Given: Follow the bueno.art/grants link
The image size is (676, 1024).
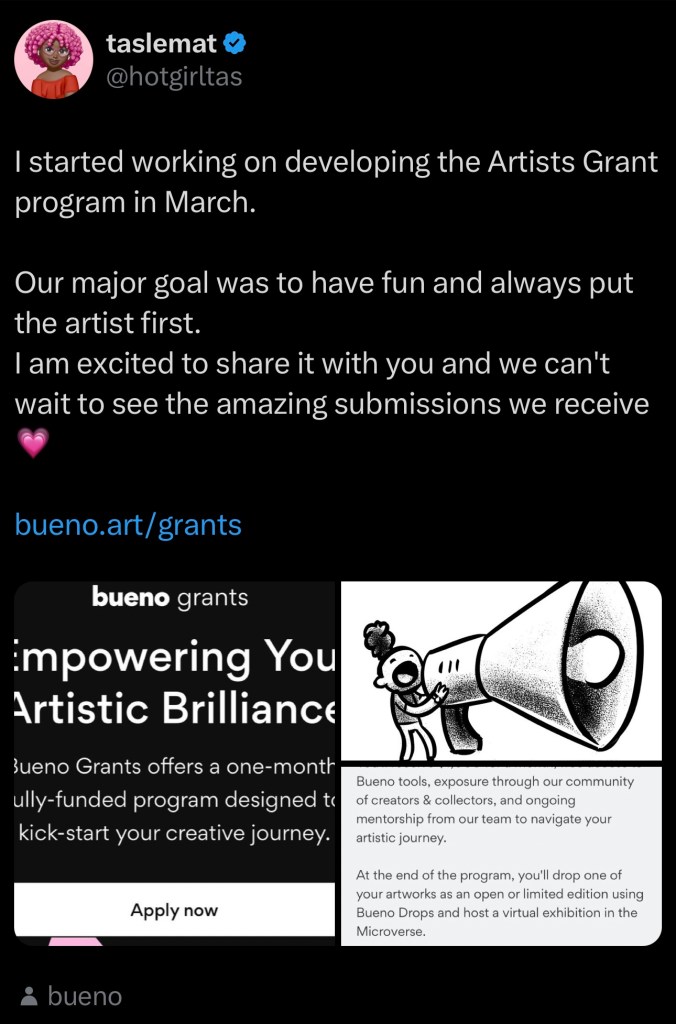Looking at the screenshot, I should pyautogui.click(x=128, y=524).
